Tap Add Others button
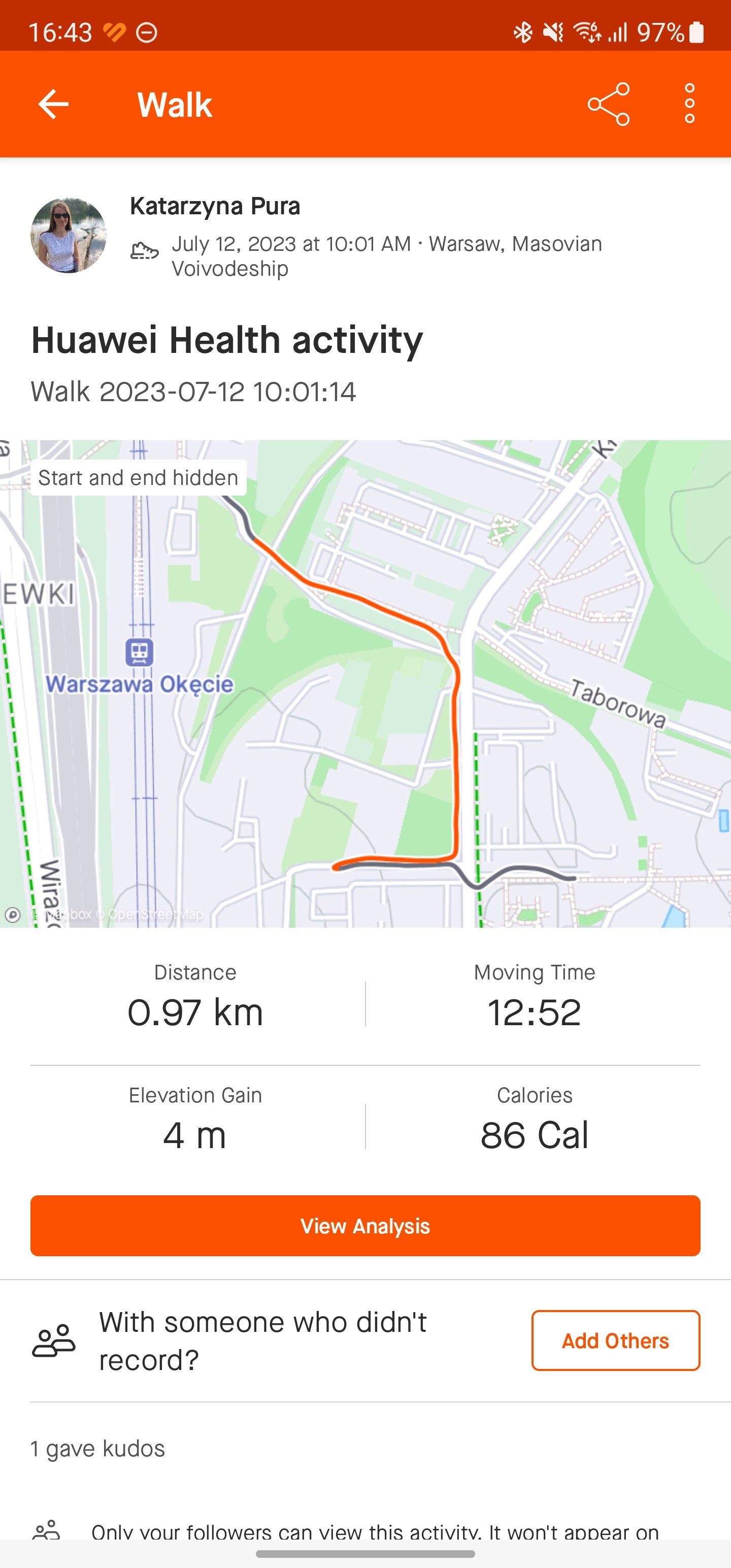The width and height of the screenshot is (731, 1568). (x=615, y=1341)
